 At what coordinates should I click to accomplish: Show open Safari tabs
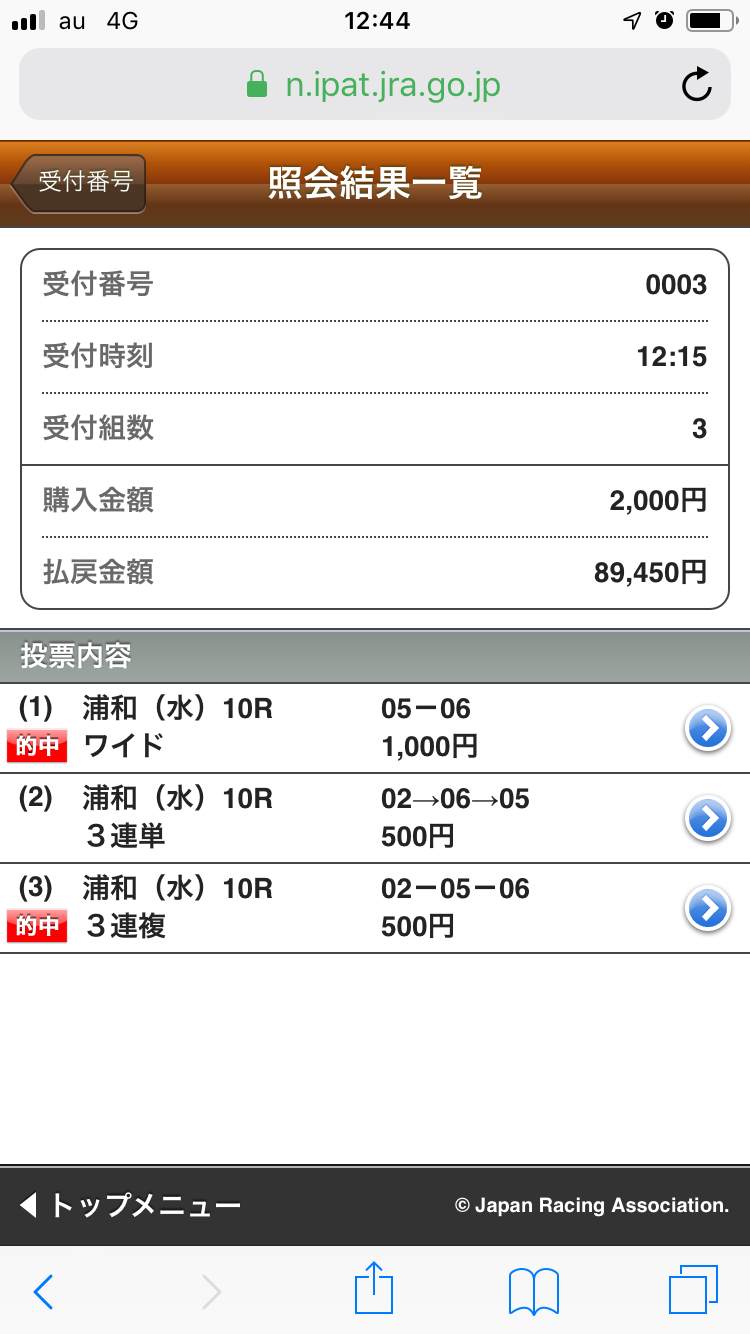point(692,1291)
